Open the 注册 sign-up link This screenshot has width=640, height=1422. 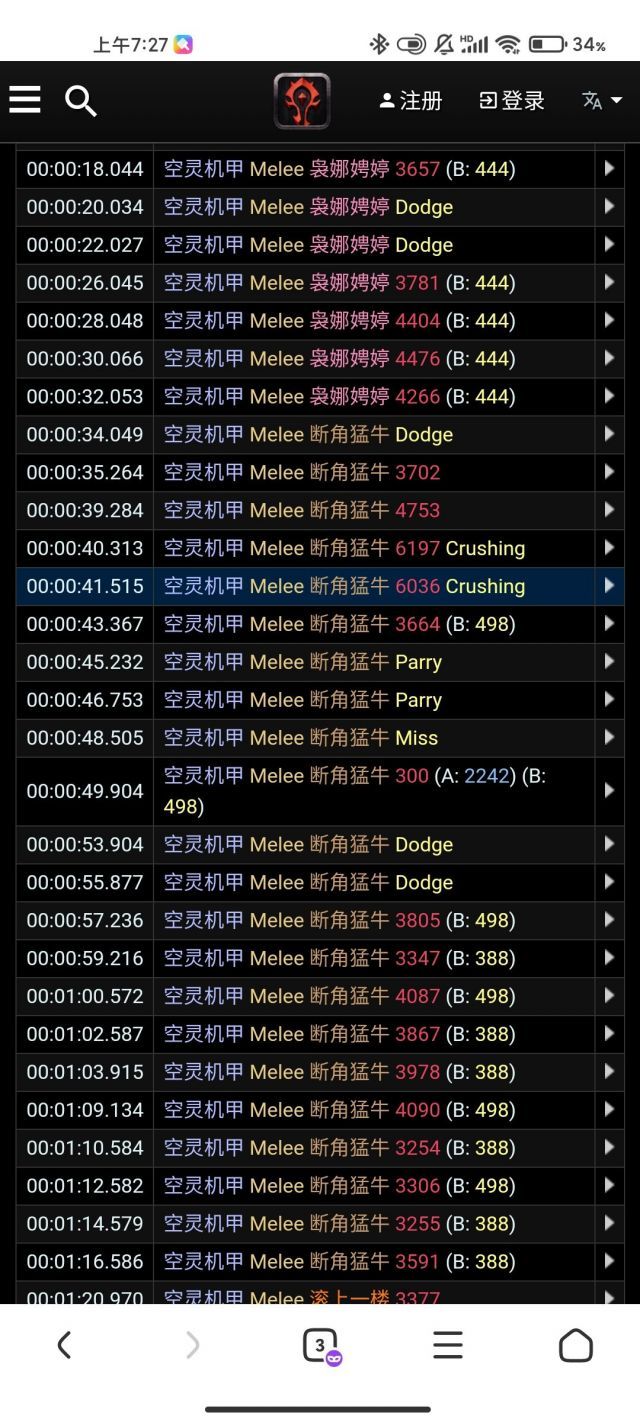pos(411,101)
